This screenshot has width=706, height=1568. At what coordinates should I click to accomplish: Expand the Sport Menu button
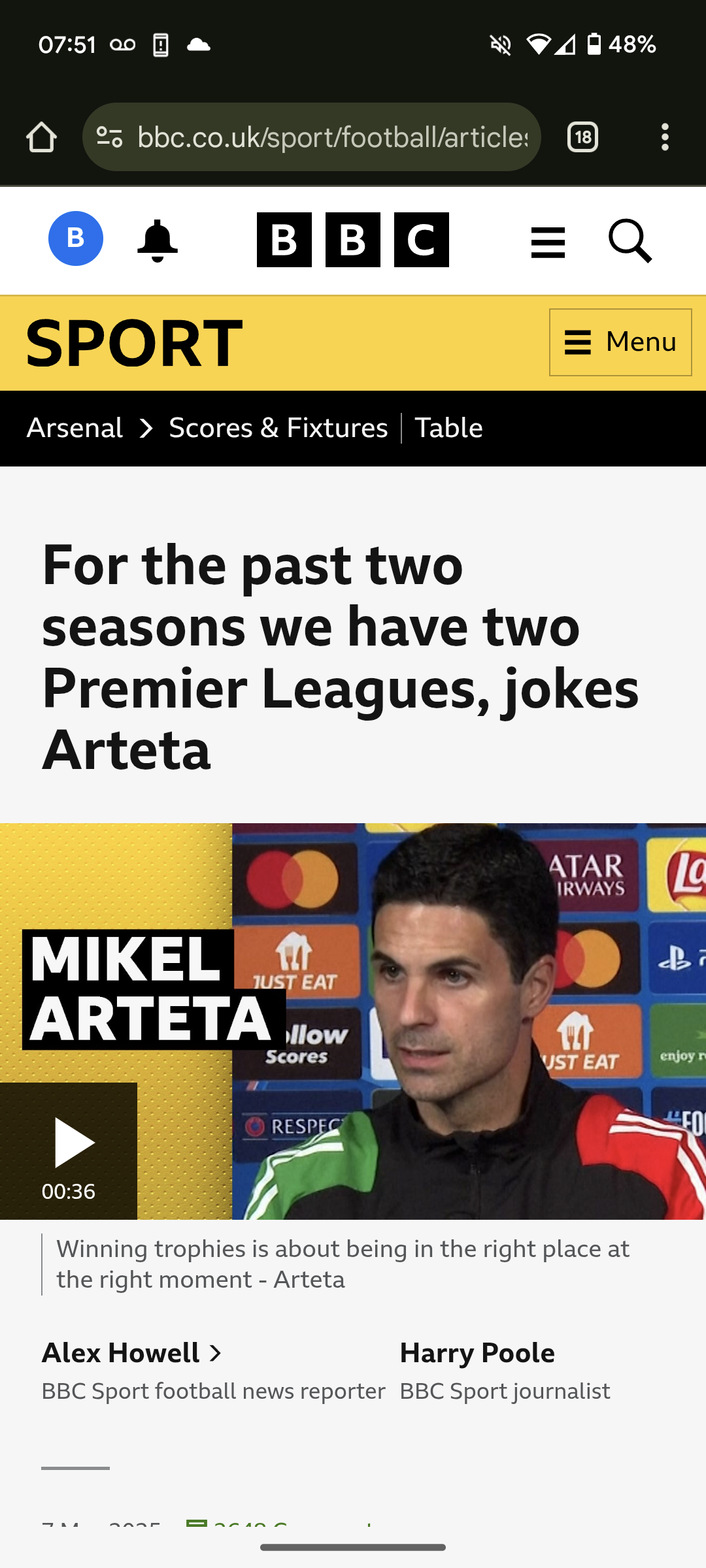tap(620, 342)
